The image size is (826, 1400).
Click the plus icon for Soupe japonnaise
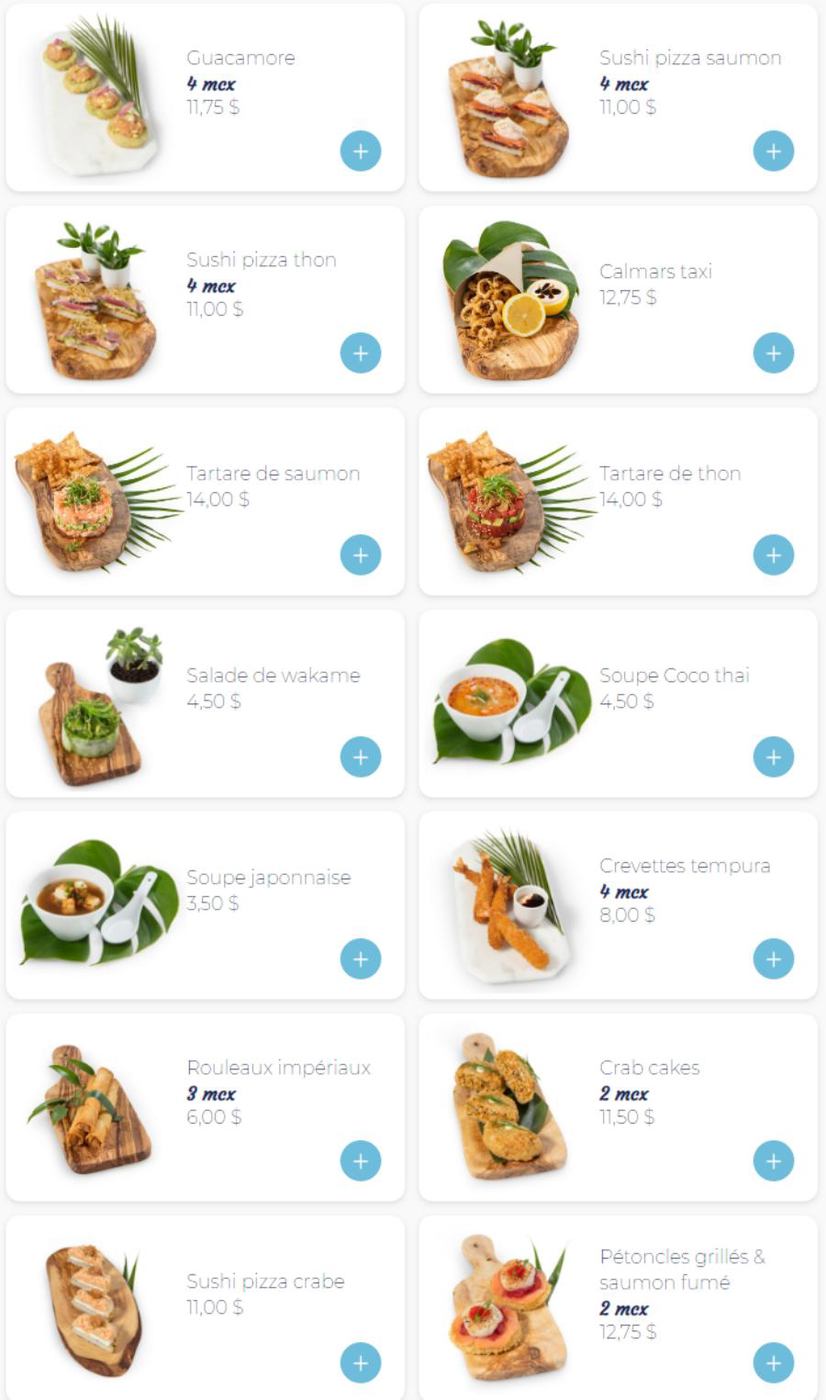coord(360,957)
